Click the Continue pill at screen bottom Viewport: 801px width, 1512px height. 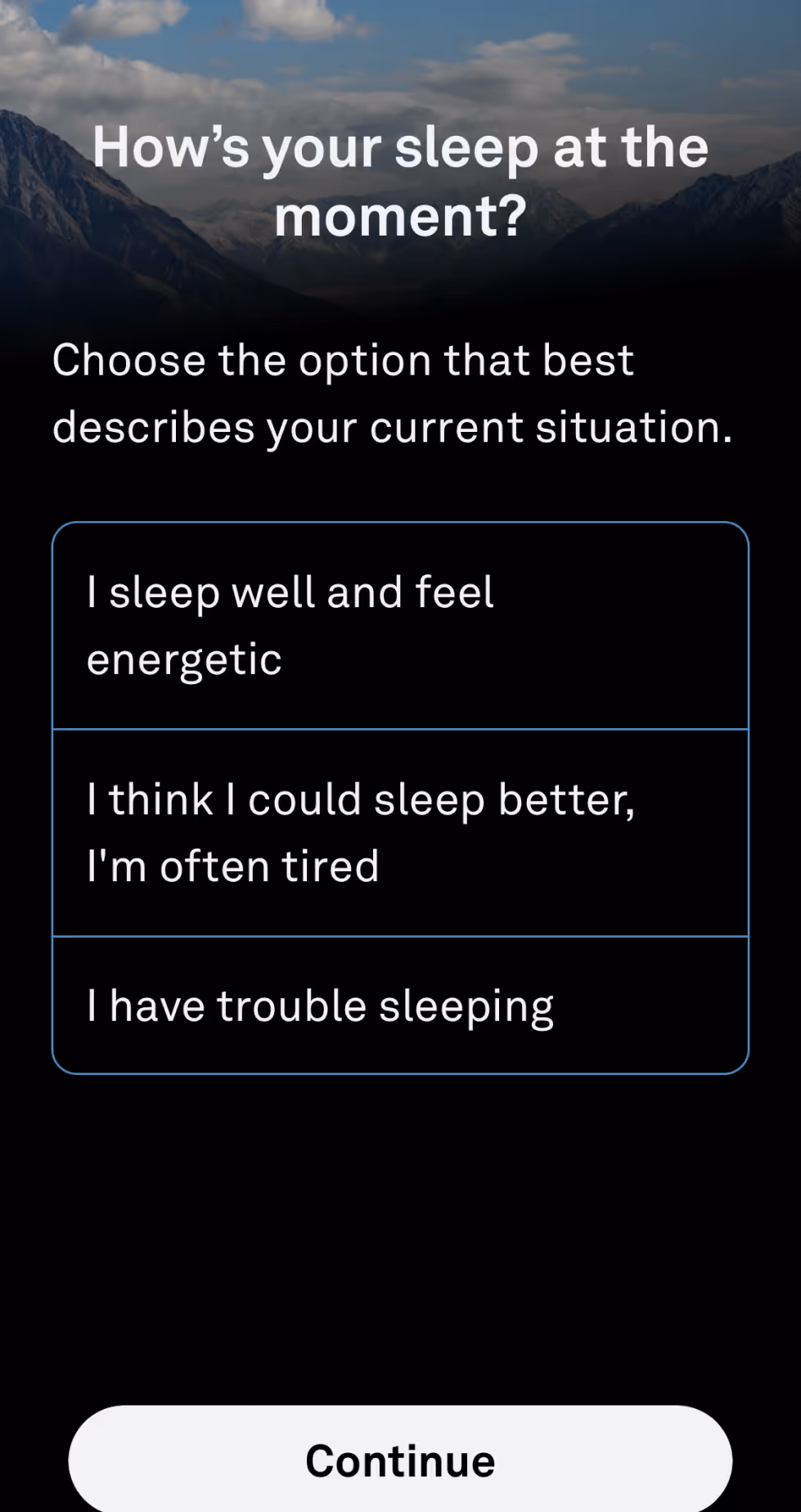coord(399,1459)
